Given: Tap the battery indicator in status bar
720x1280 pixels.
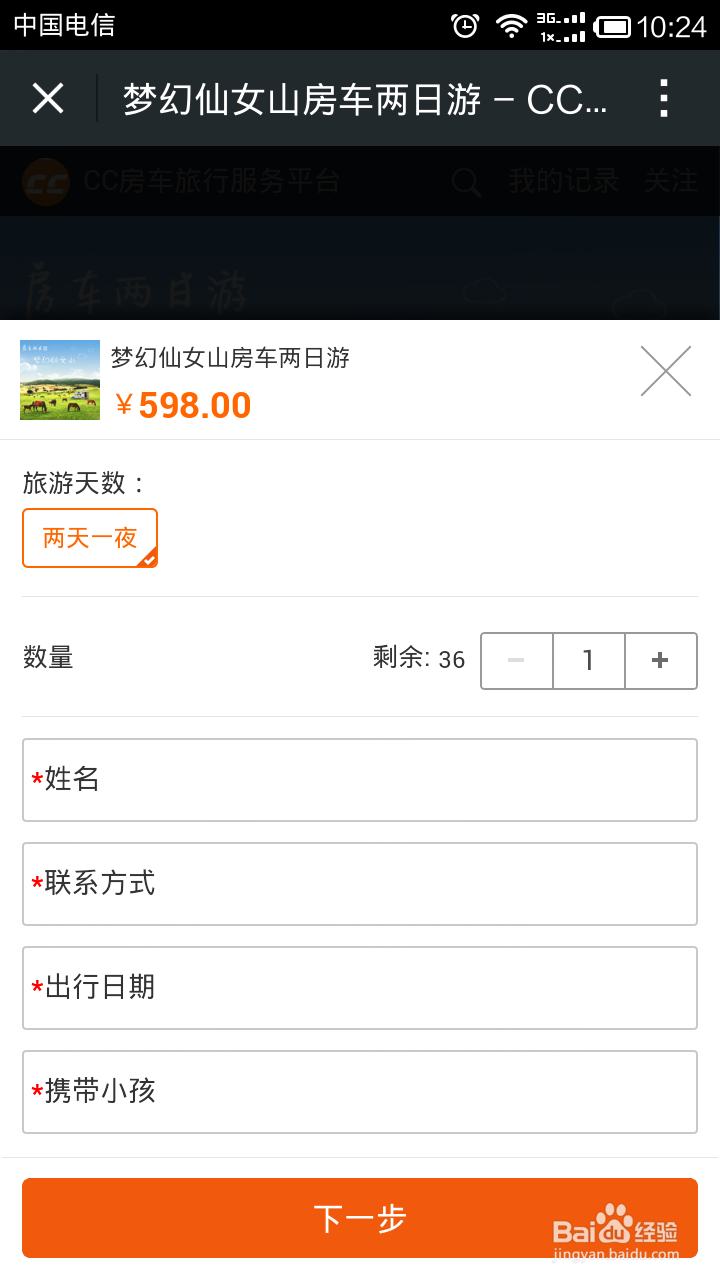Looking at the screenshot, I should (x=610, y=25).
